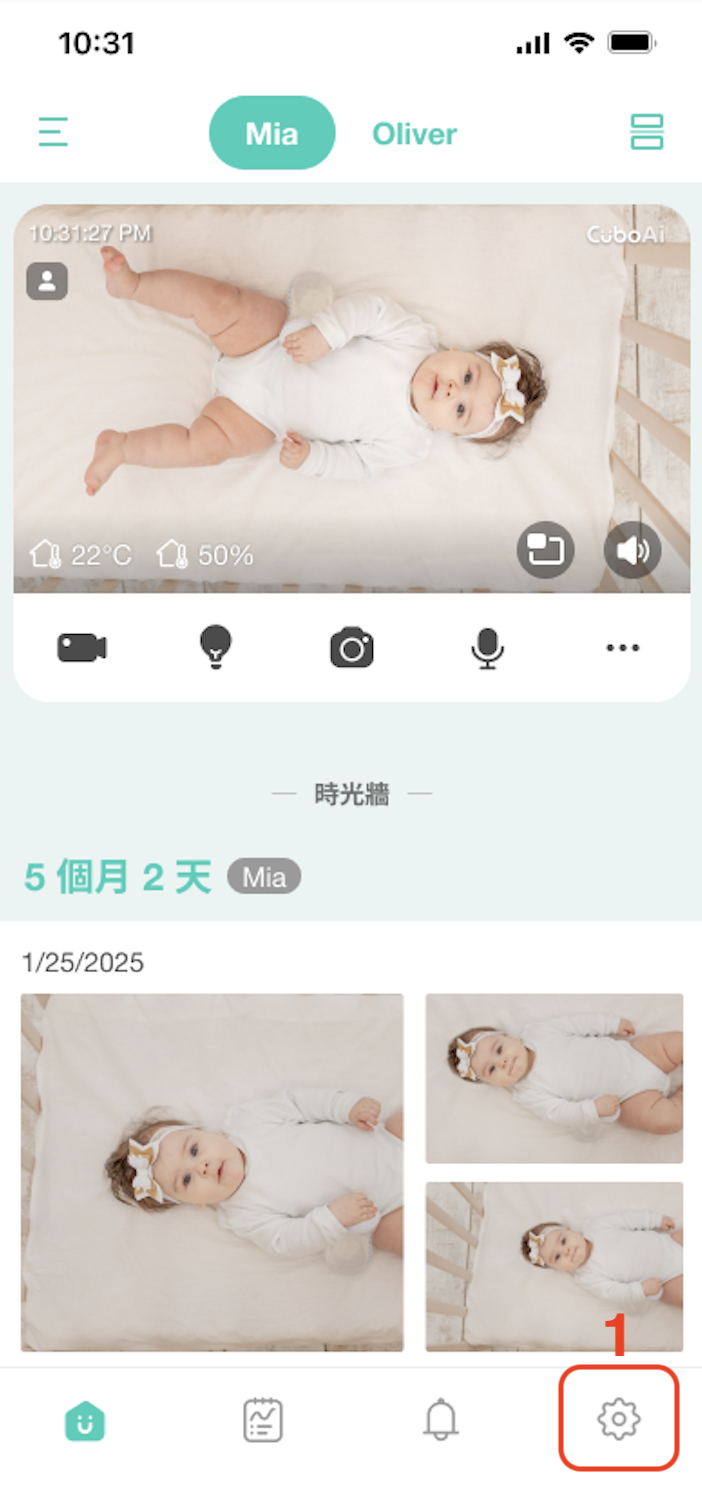Viewport: 702px width, 1490px height.
Task: Open the notifications bell tab
Action: (441, 1420)
